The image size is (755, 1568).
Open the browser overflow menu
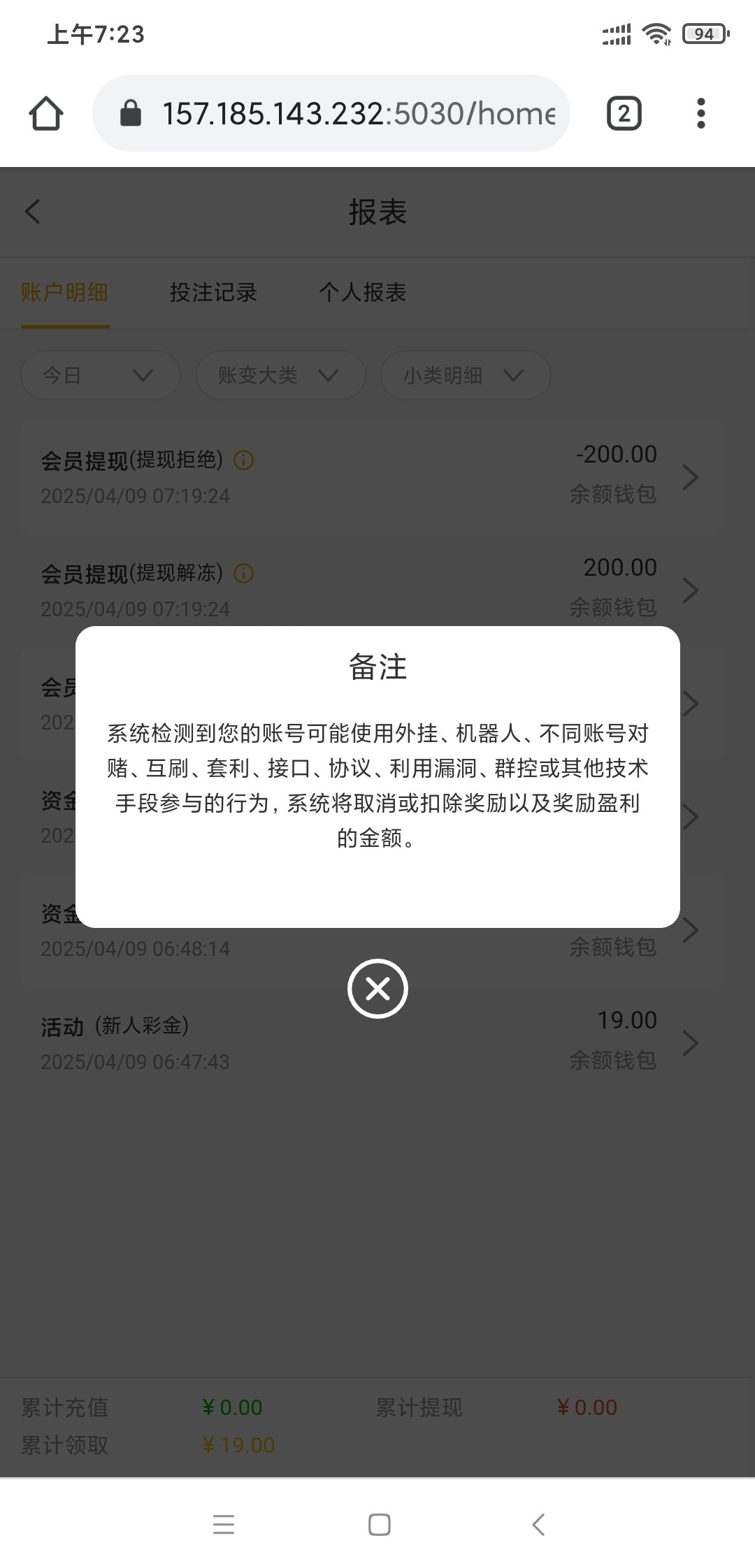pos(700,113)
